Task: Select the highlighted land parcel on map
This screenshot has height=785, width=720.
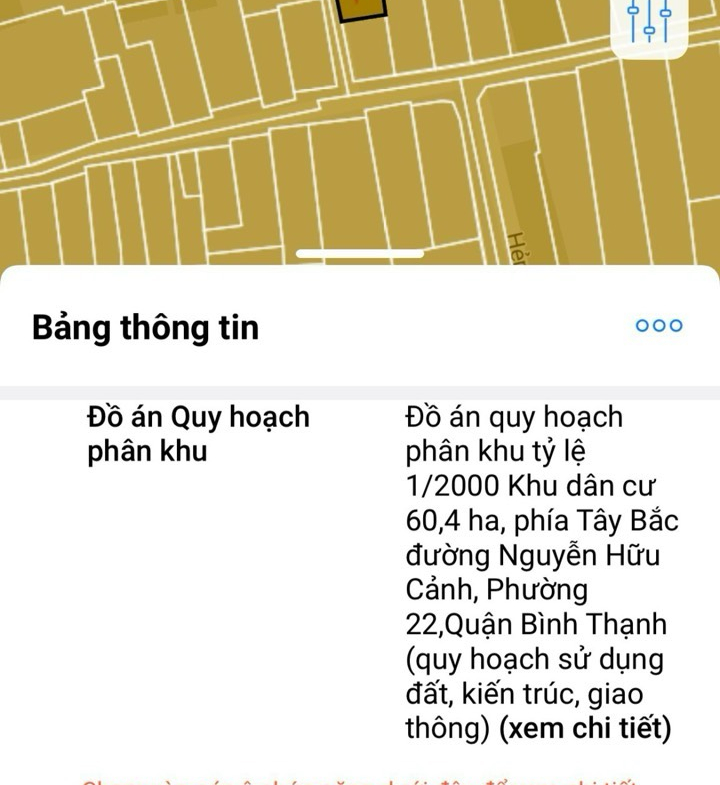Action: (x=361, y=8)
